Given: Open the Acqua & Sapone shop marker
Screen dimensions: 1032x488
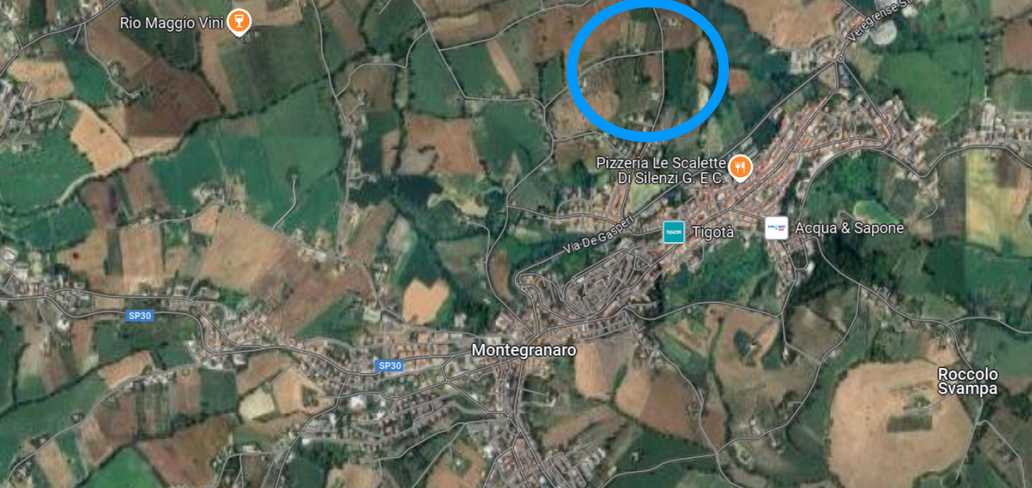Looking at the screenshot, I should [776, 228].
